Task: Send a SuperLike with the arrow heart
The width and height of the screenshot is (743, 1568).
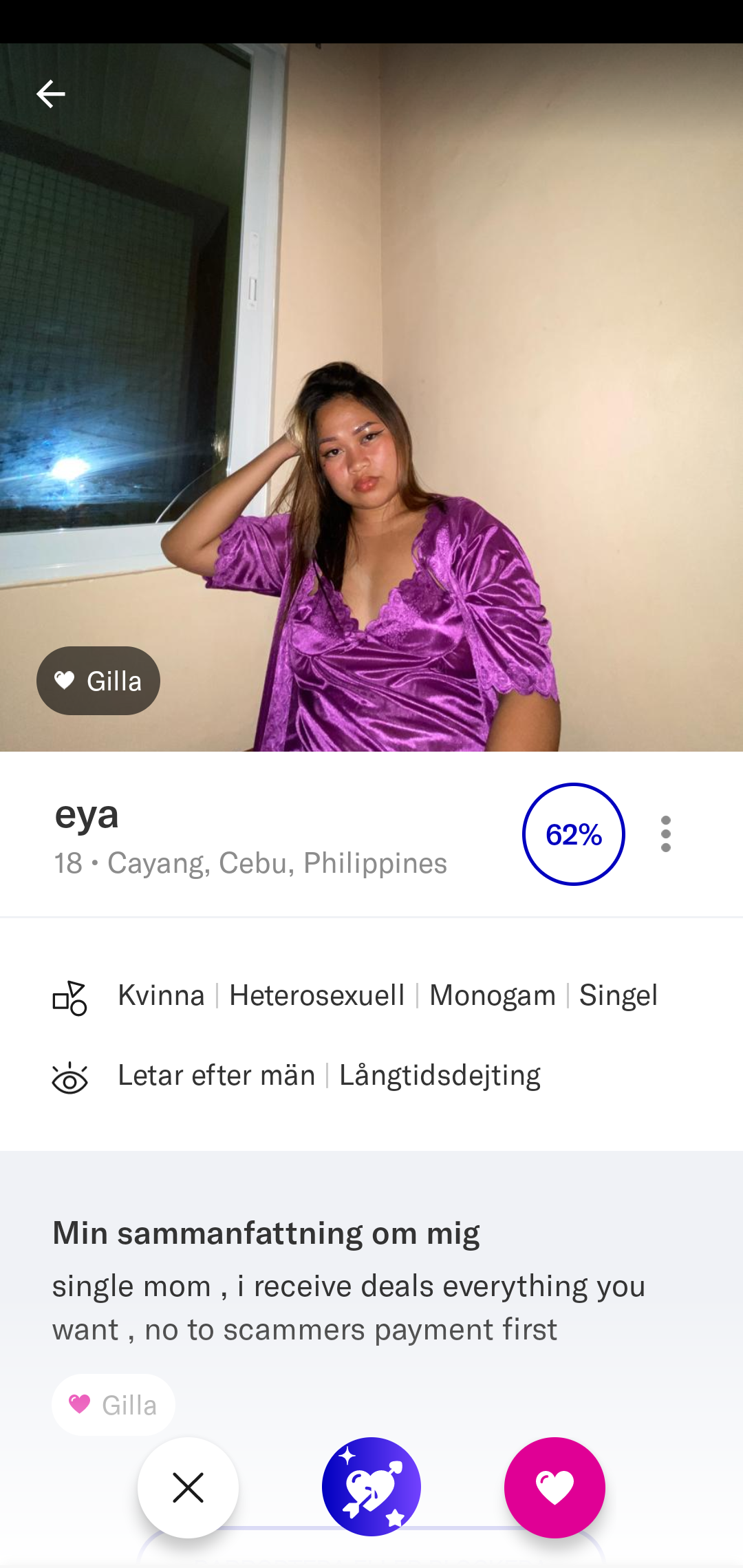Action: tap(371, 1487)
